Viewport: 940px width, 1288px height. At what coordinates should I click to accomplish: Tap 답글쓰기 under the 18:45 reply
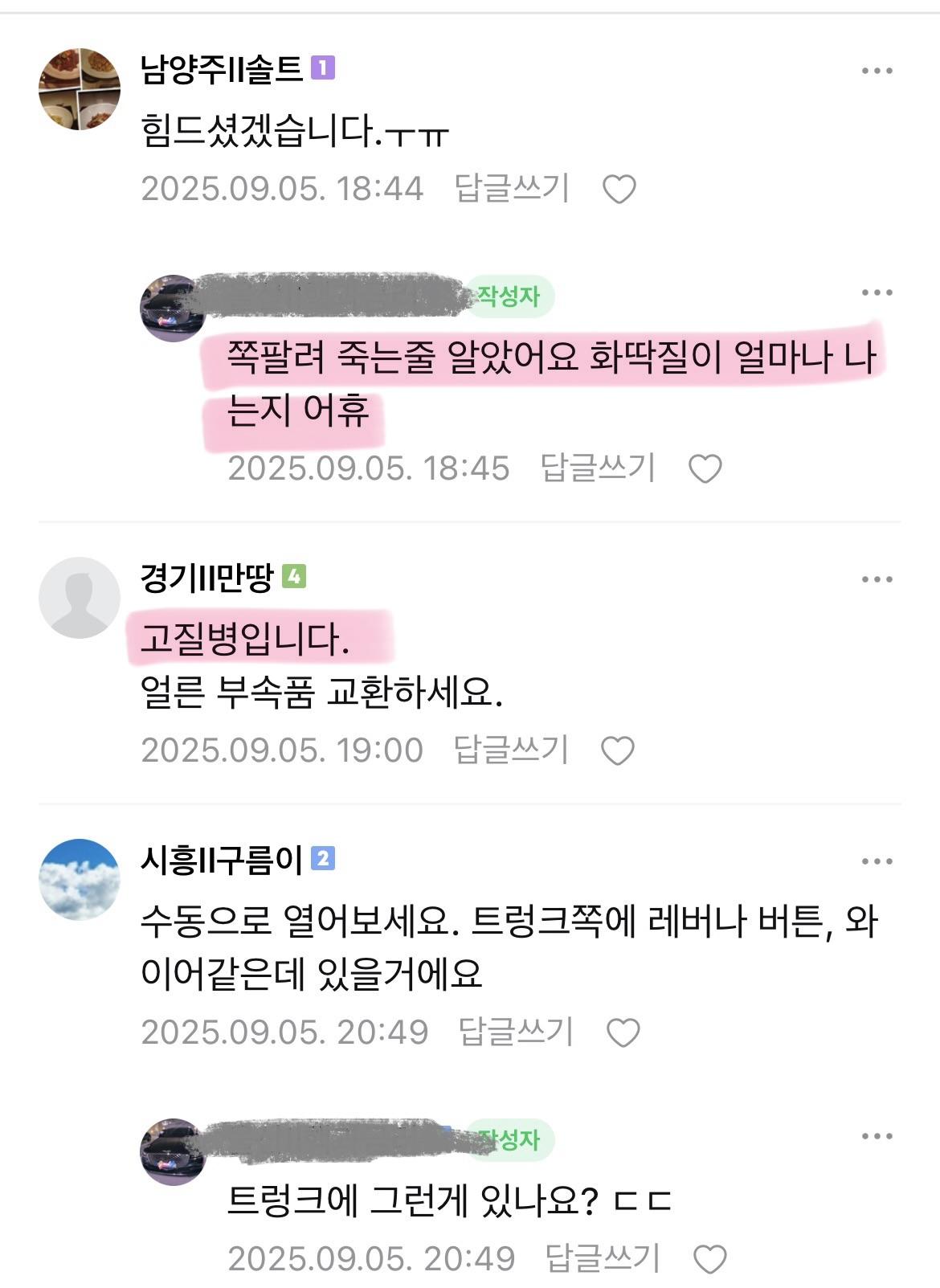click(x=598, y=468)
